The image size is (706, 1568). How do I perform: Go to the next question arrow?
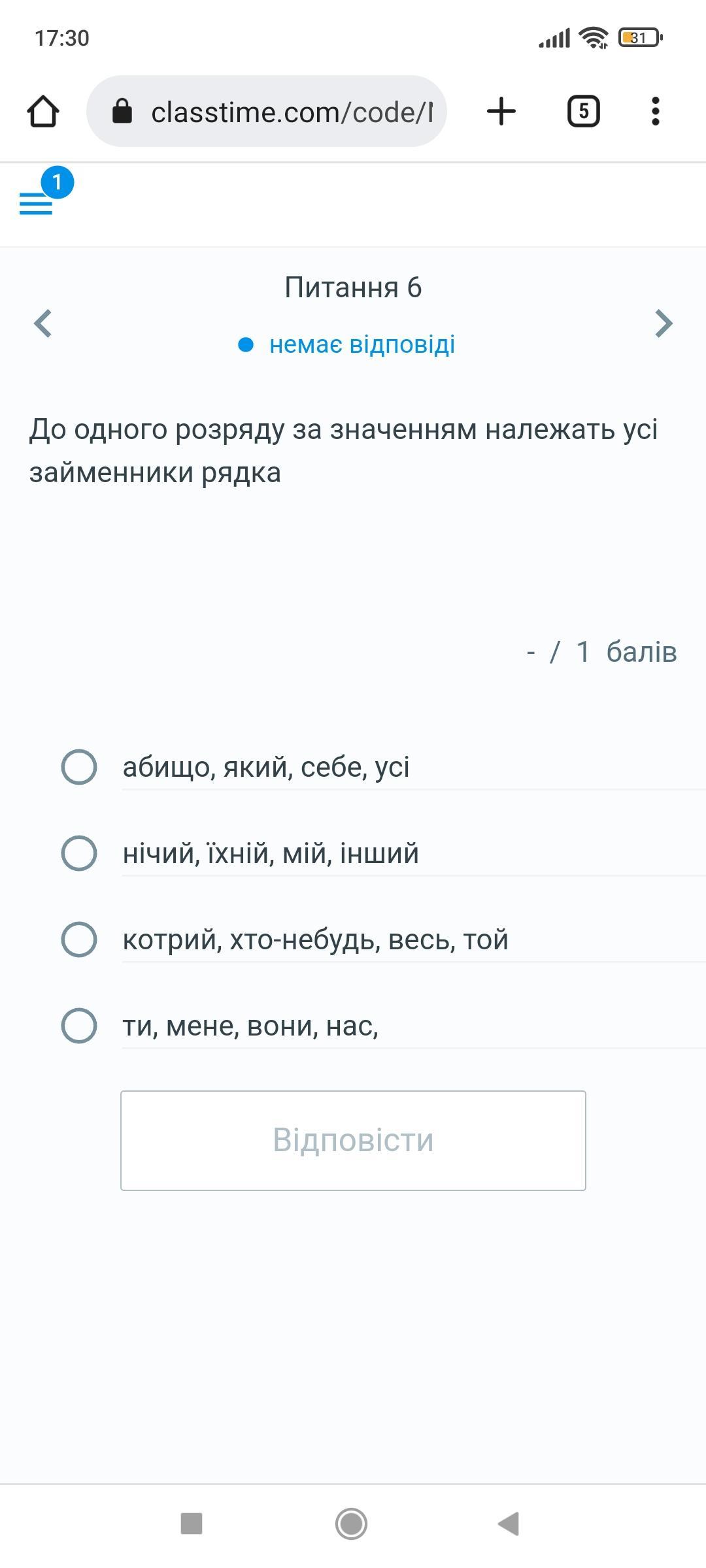pyautogui.click(x=664, y=323)
